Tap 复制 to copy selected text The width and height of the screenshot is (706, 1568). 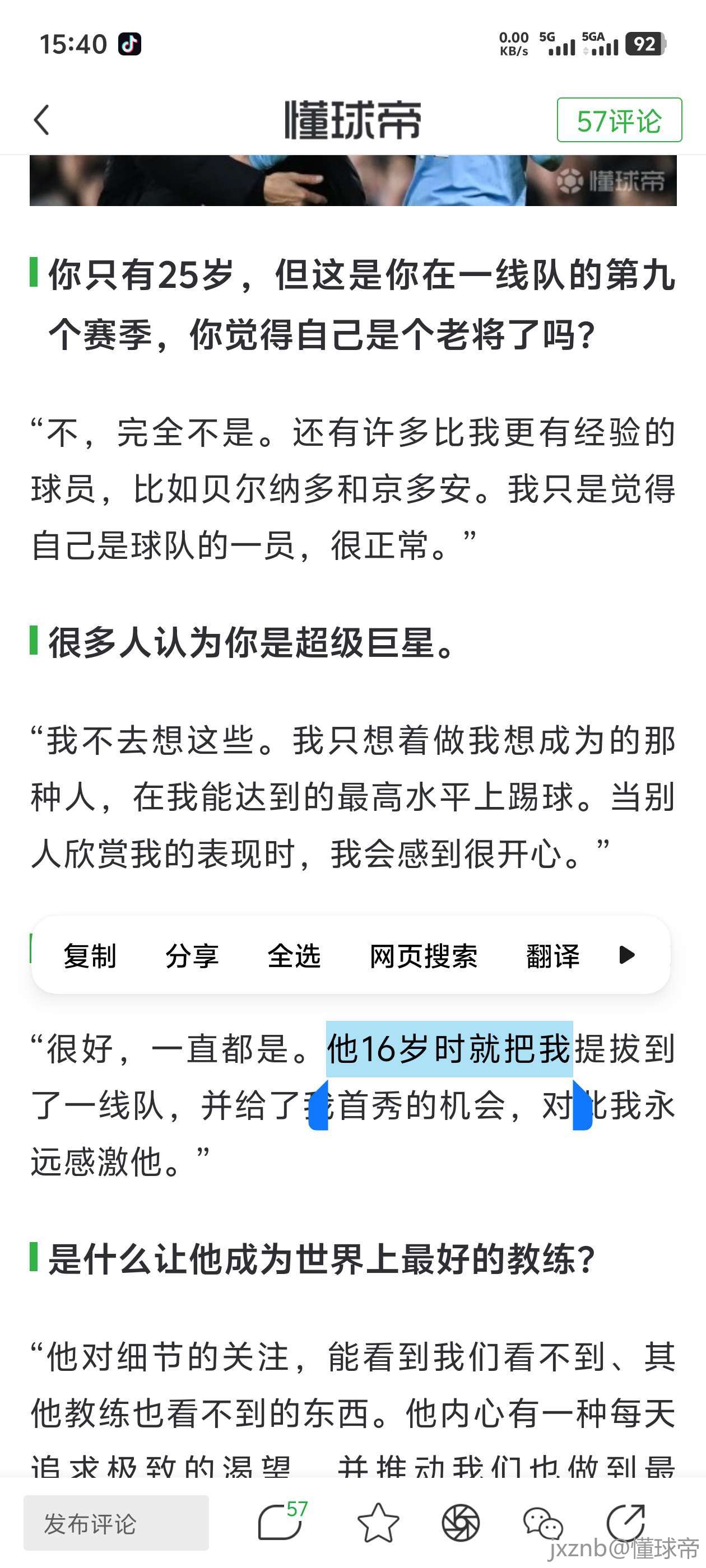pyautogui.click(x=90, y=956)
